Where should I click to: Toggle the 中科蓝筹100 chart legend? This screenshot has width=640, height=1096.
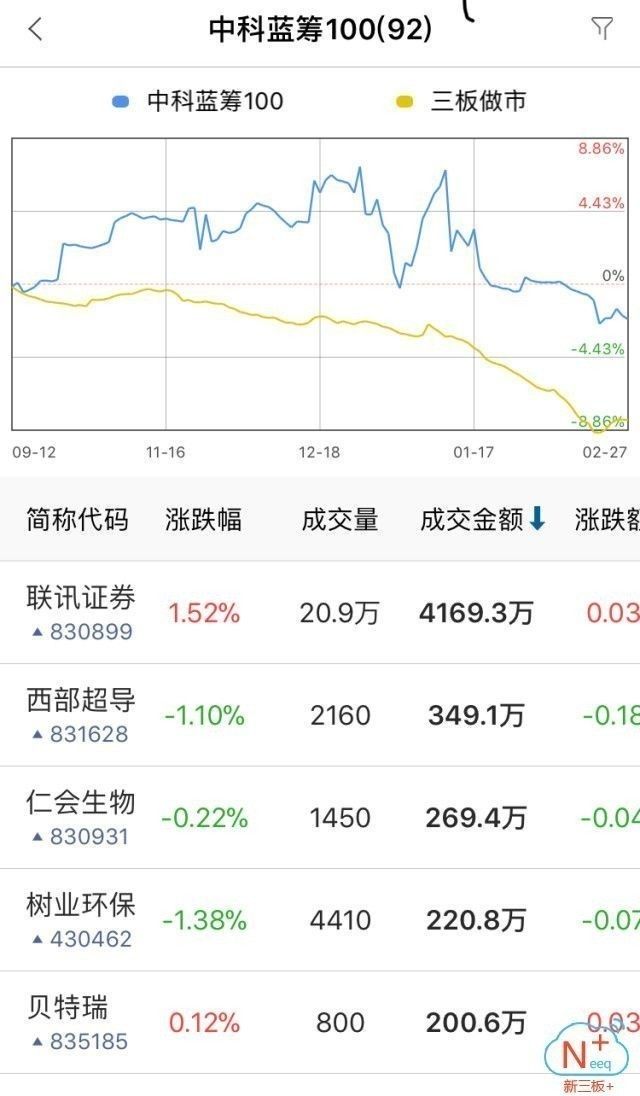click(198, 101)
